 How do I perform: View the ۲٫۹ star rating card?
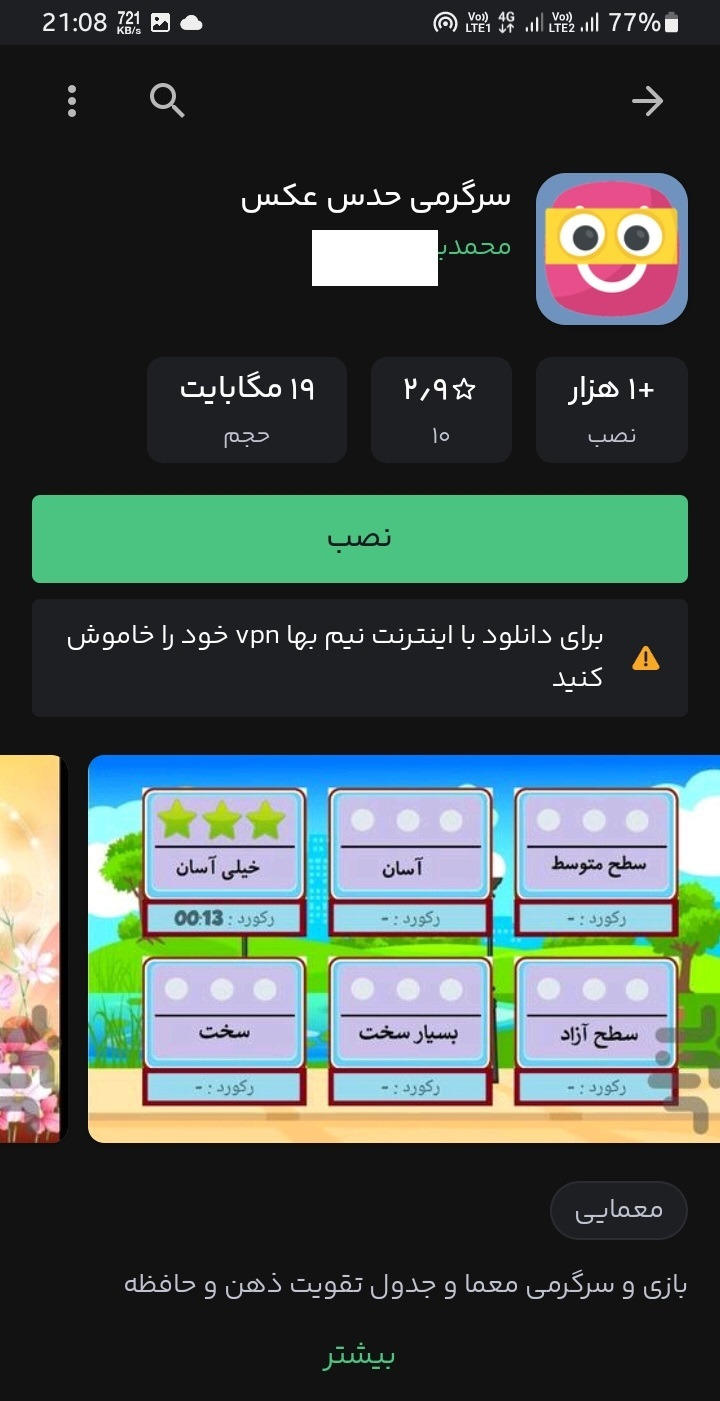click(x=441, y=410)
